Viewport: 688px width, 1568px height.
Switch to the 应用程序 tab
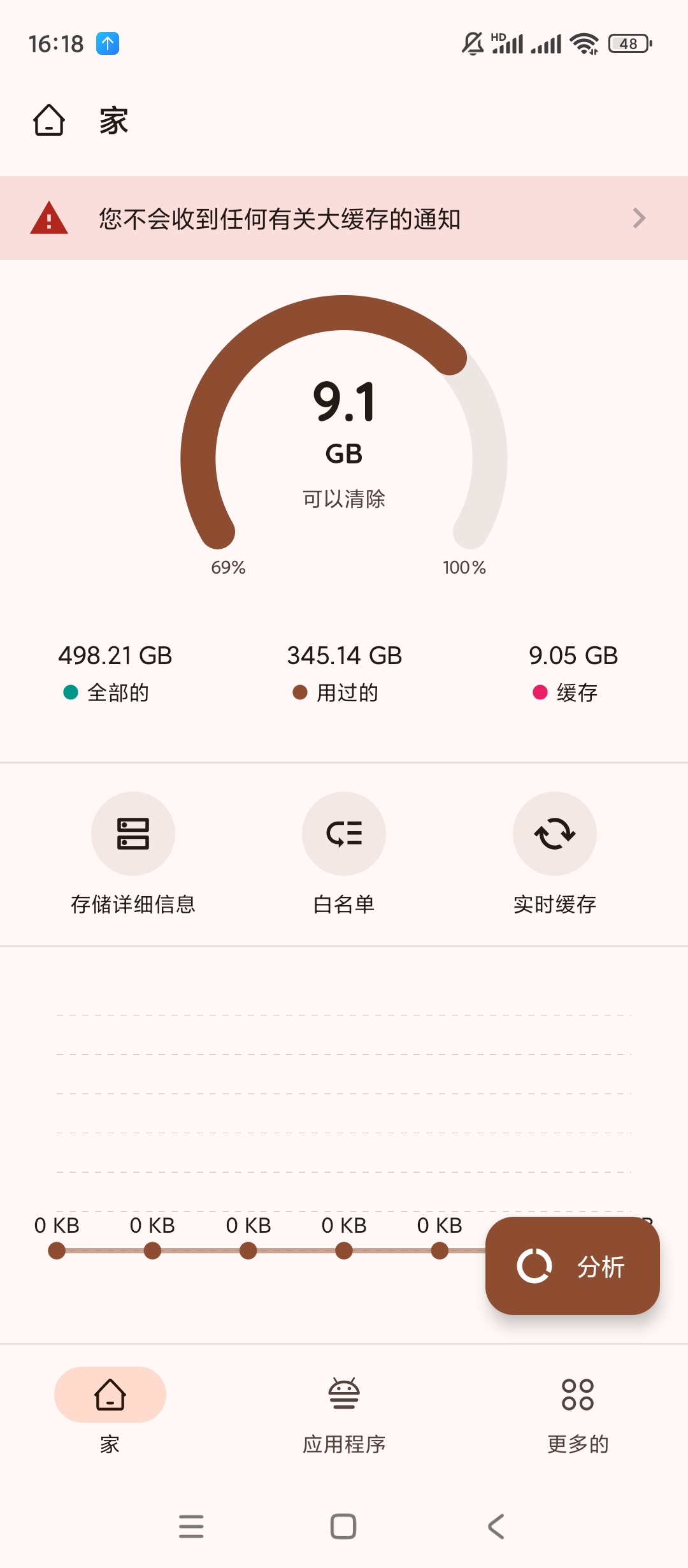(x=344, y=1409)
